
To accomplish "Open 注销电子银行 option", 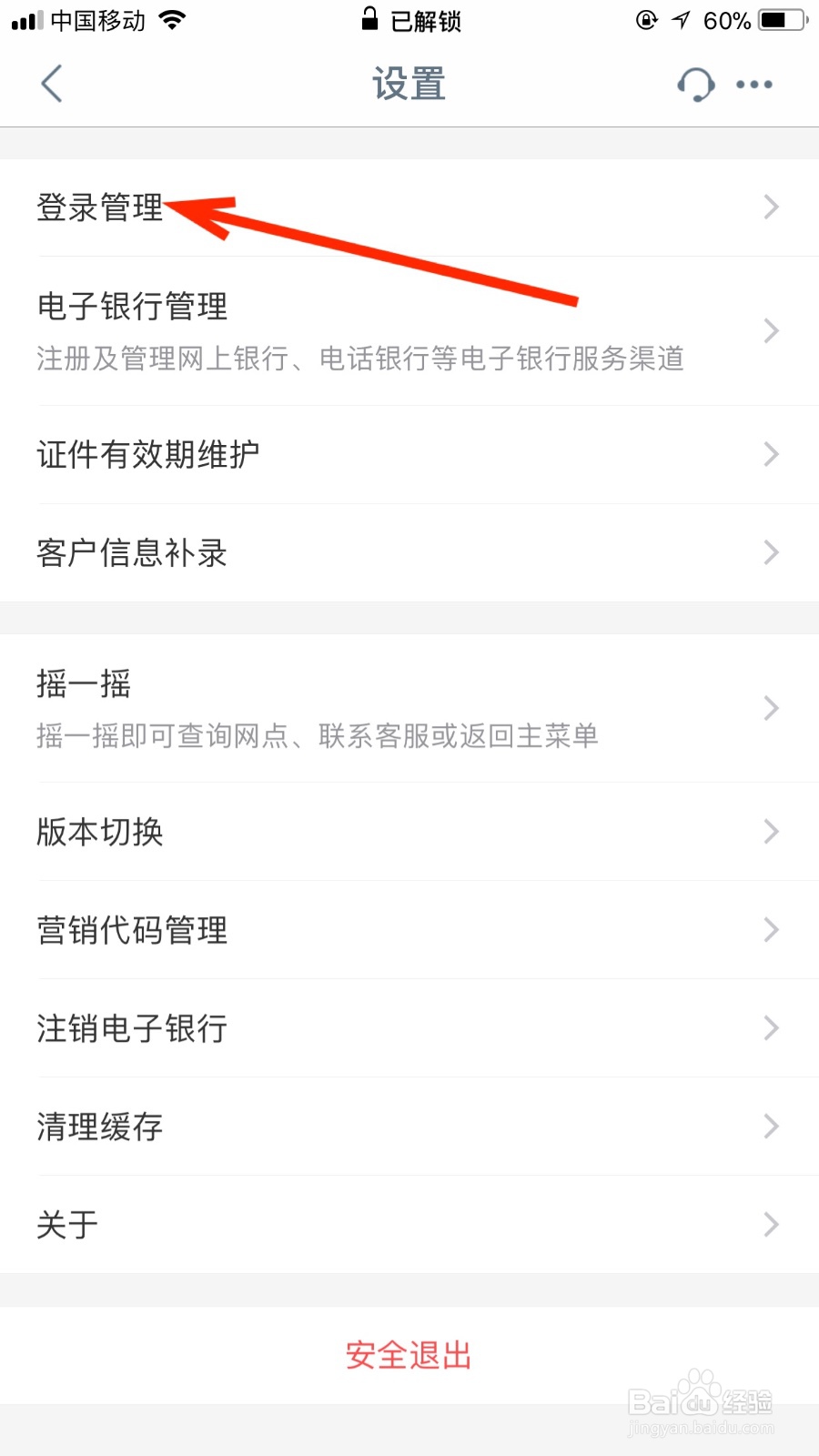I will 131,1028.
